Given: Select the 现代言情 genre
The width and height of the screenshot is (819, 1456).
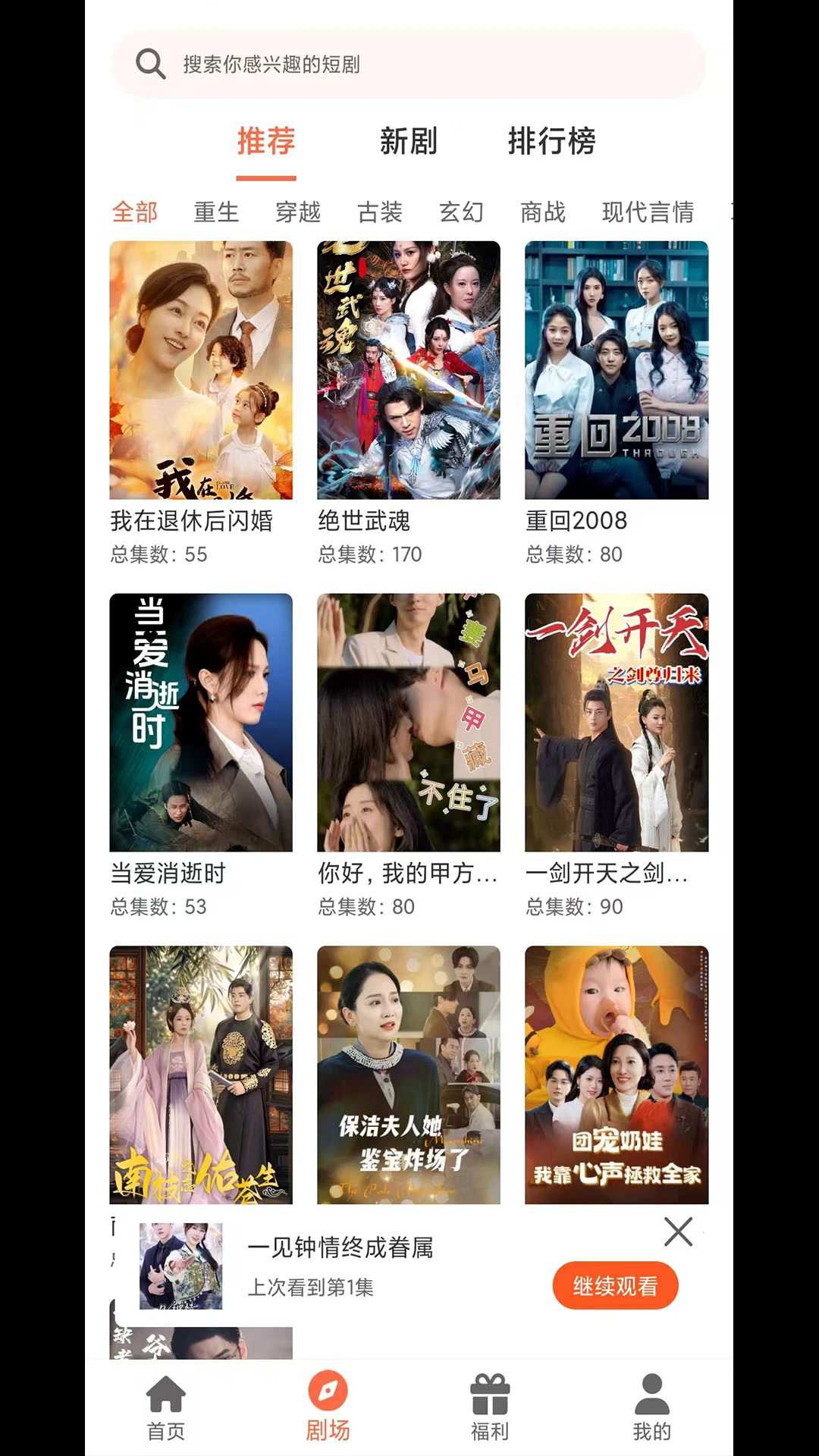Looking at the screenshot, I should 648,212.
